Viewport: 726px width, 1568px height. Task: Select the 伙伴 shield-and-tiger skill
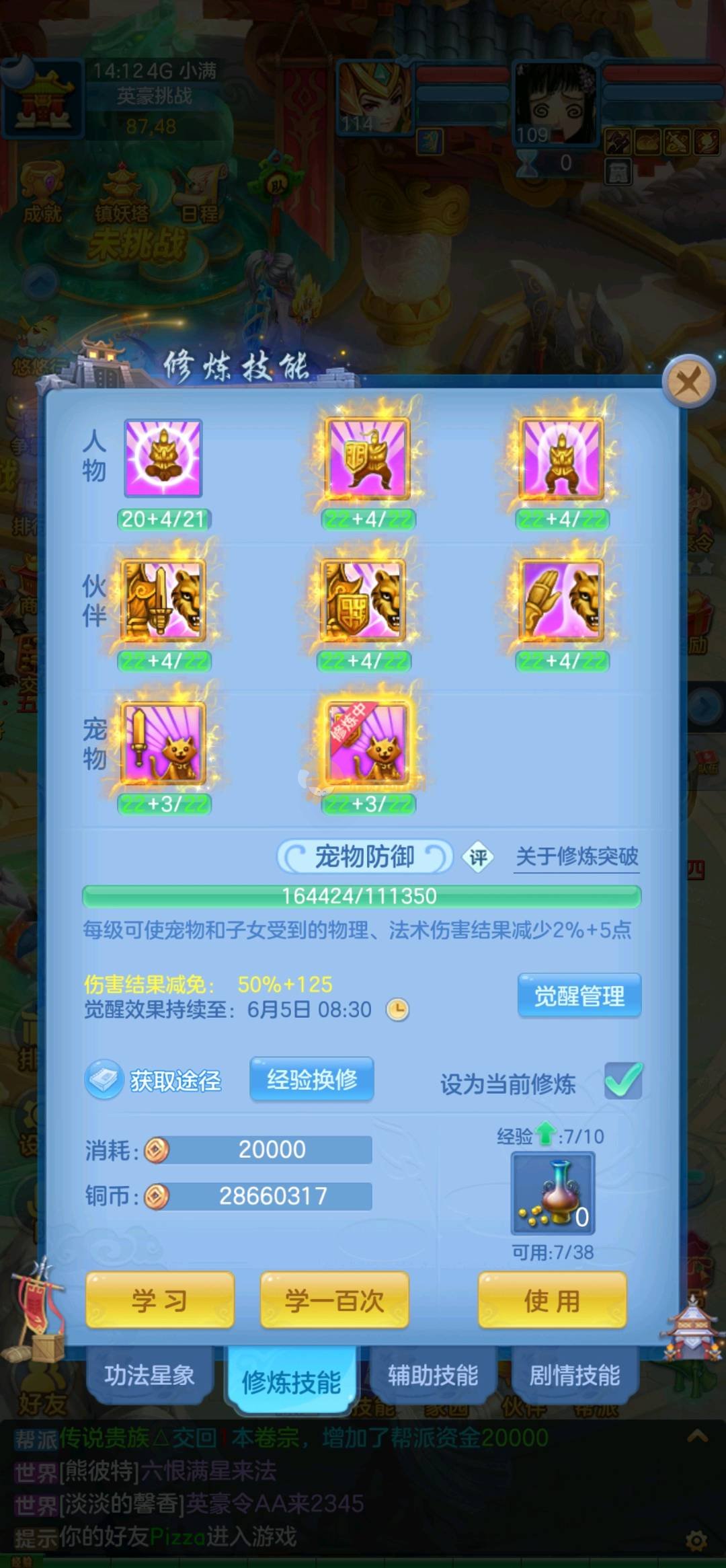364,600
